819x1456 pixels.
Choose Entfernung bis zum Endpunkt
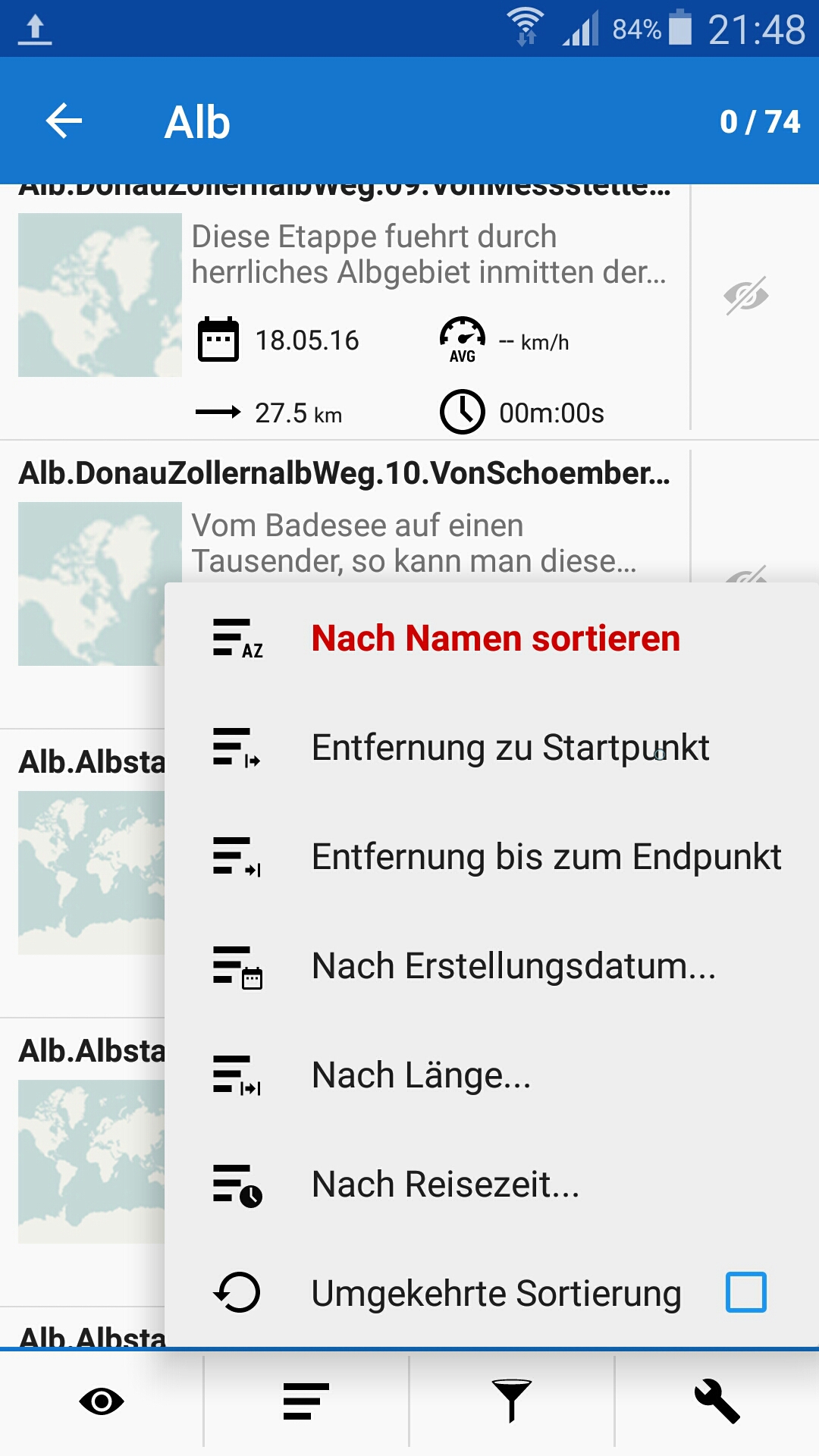pyautogui.click(x=546, y=857)
